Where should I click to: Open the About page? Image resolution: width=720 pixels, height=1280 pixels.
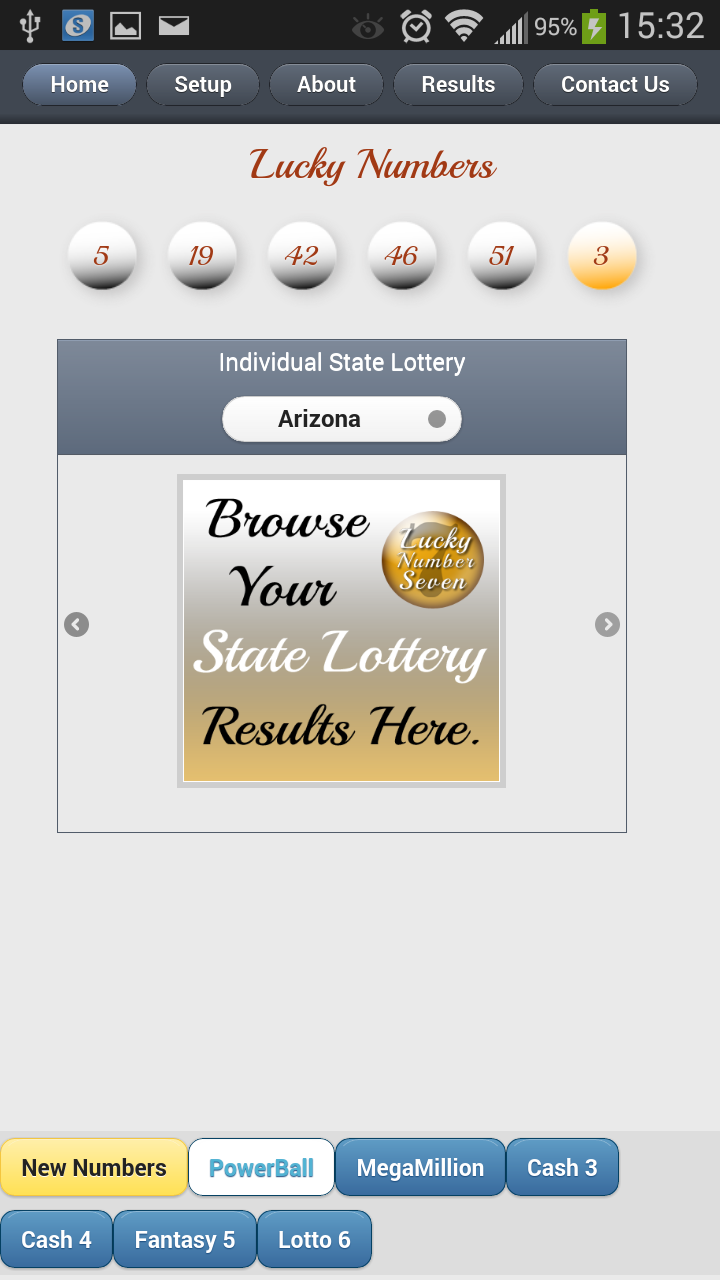pyautogui.click(x=326, y=85)
